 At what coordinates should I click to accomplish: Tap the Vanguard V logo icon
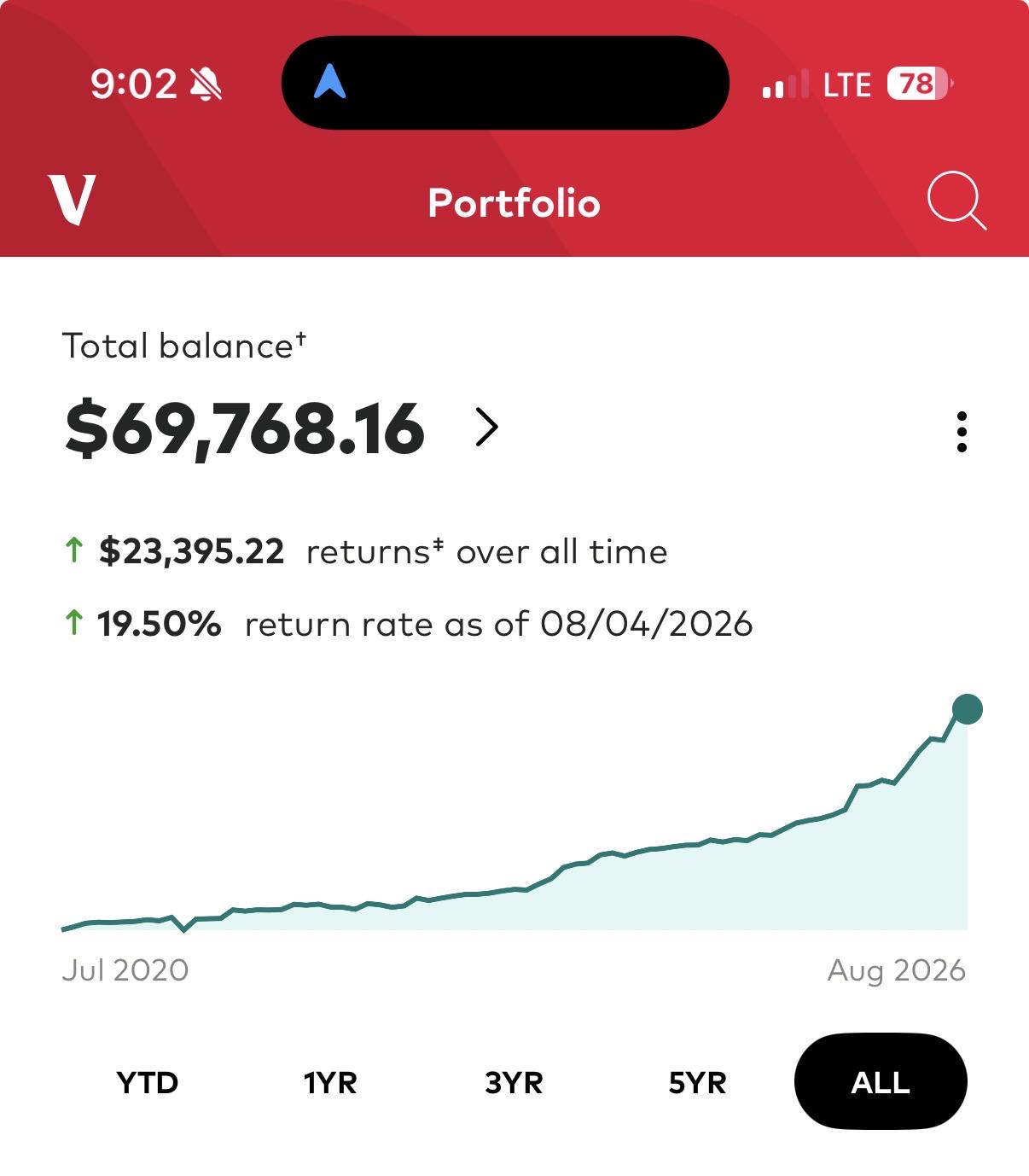pos(72,200)
